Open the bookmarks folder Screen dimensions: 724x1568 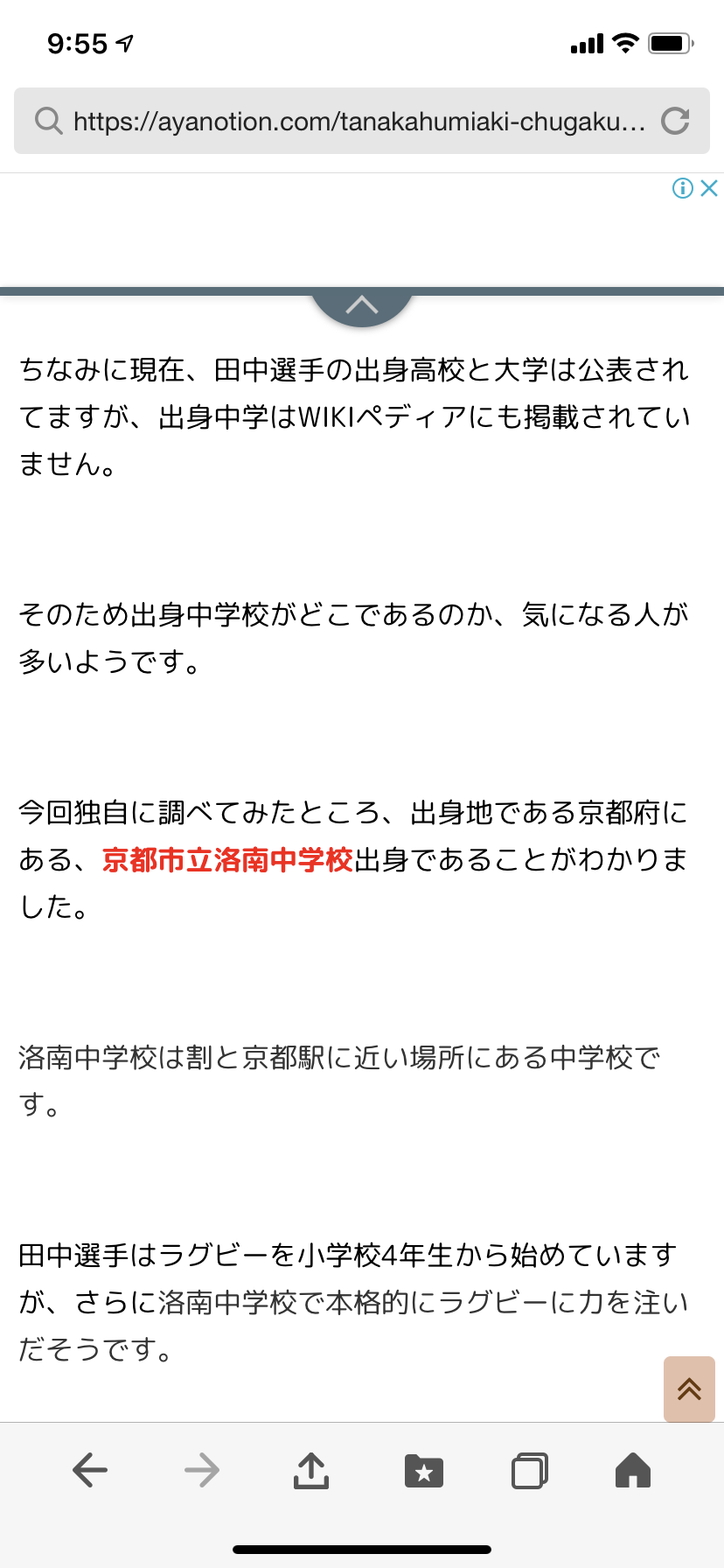(424, 1471)
